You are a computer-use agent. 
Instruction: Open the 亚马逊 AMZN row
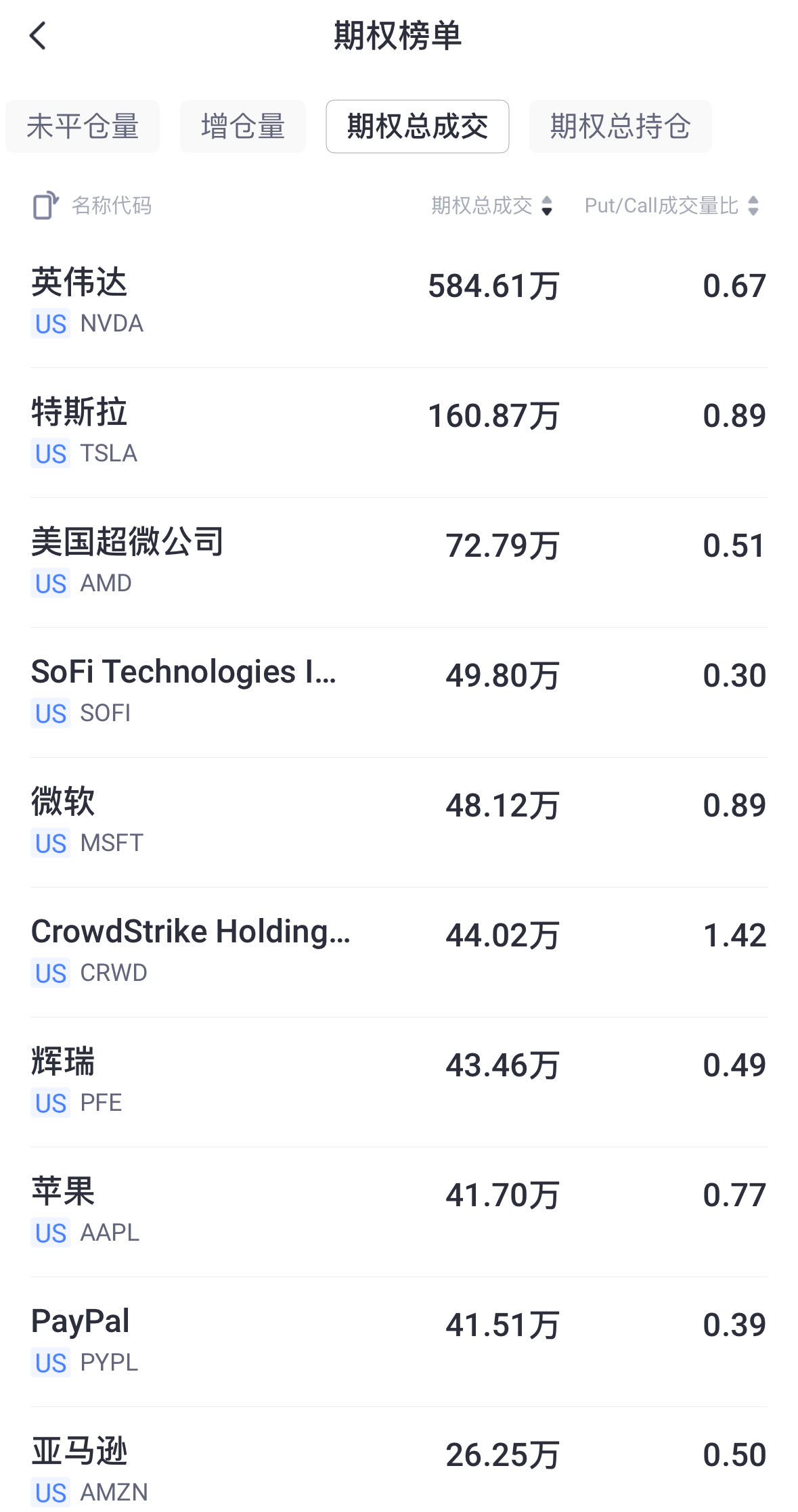399,1460
